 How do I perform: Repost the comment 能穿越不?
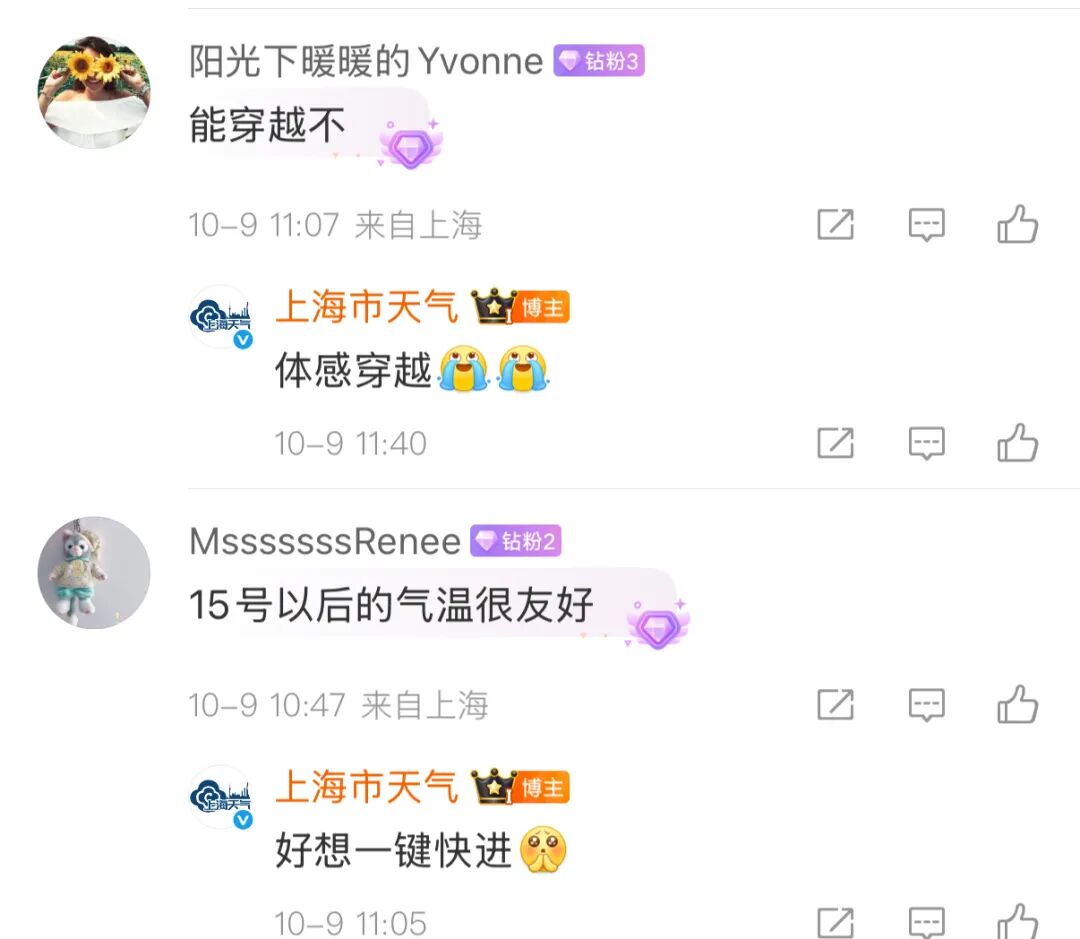[835, 225]
